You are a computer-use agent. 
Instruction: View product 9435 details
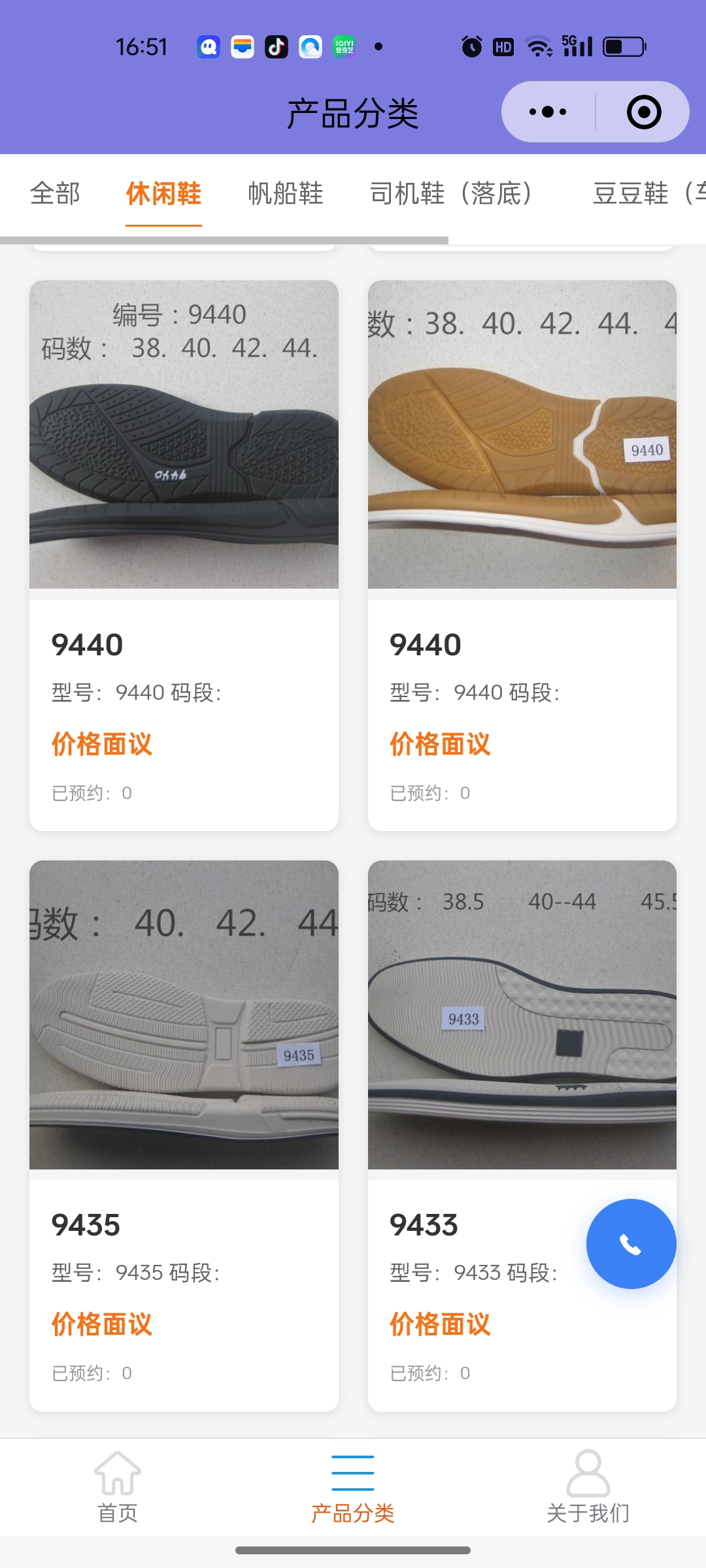coord(184,1135)
